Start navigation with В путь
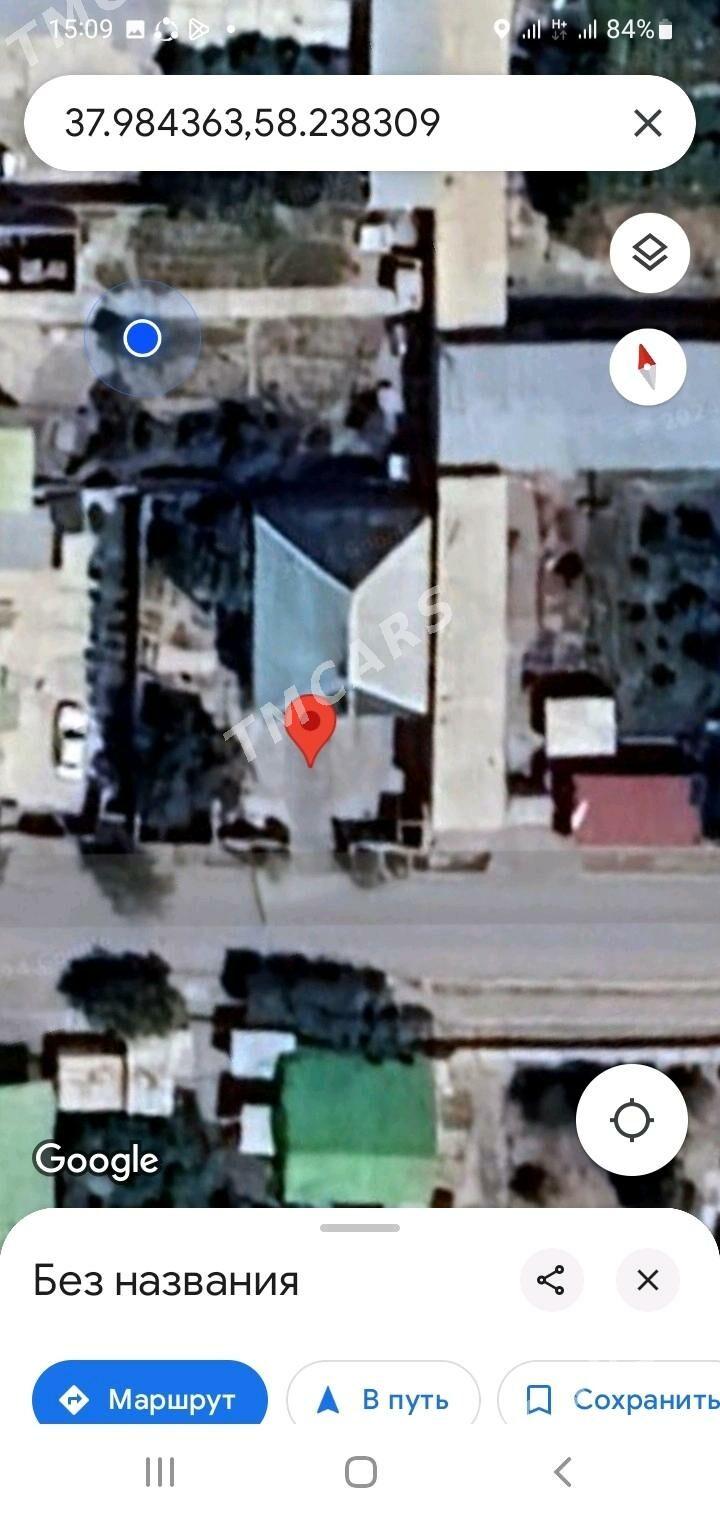Viewport: 720px width, 1520px height. 383,1399
